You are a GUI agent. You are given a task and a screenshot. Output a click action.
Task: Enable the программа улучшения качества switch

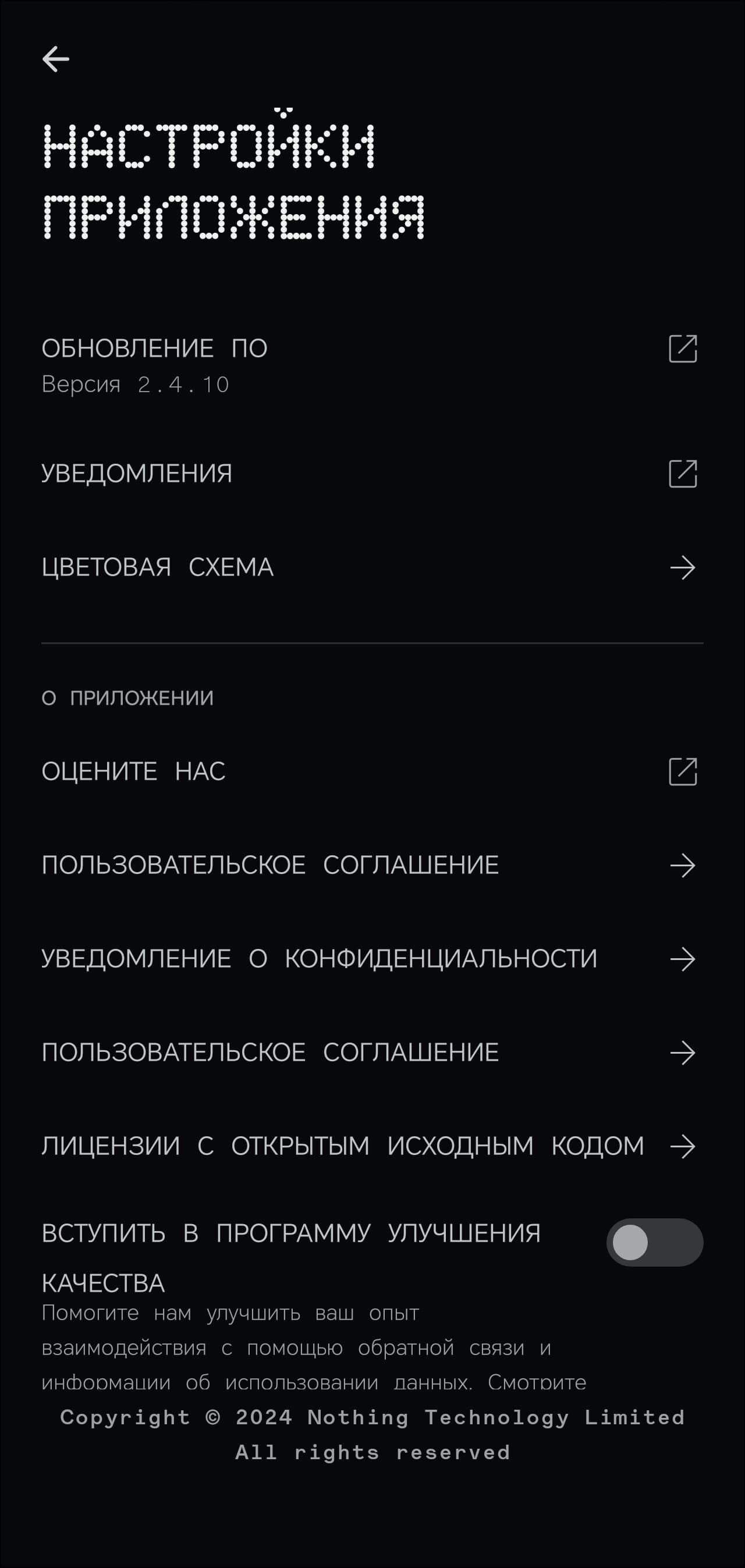(x=654, y=1242)
